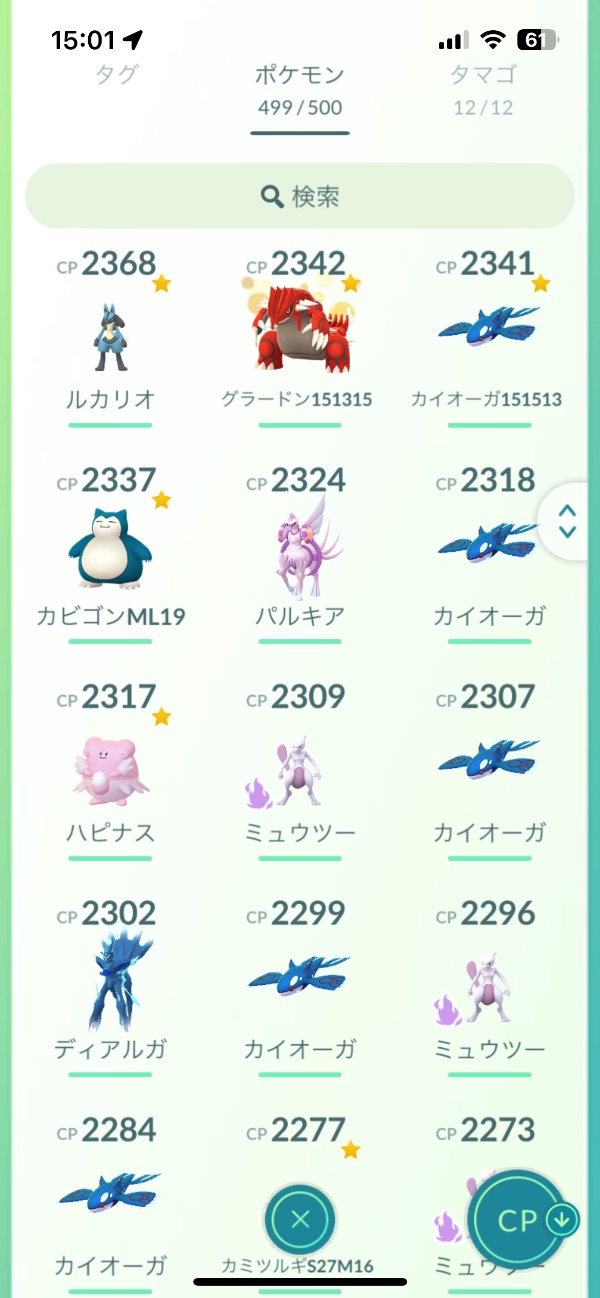Select パルキア with CP 2324
This screenshot has height=1298, width=600.
pyautogui.click(x=299, y=552)
